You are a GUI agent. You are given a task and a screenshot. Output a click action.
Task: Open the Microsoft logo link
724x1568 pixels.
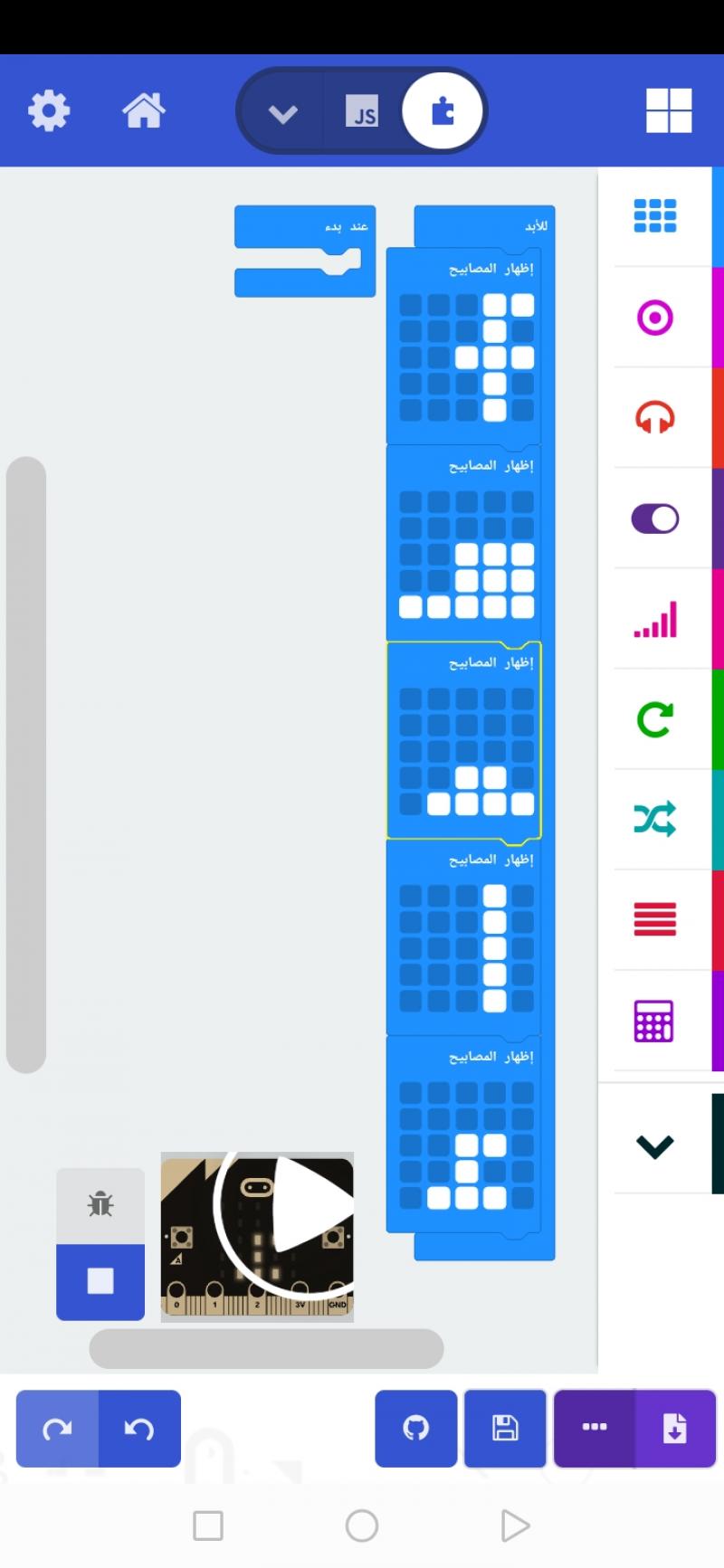(669, 111)
